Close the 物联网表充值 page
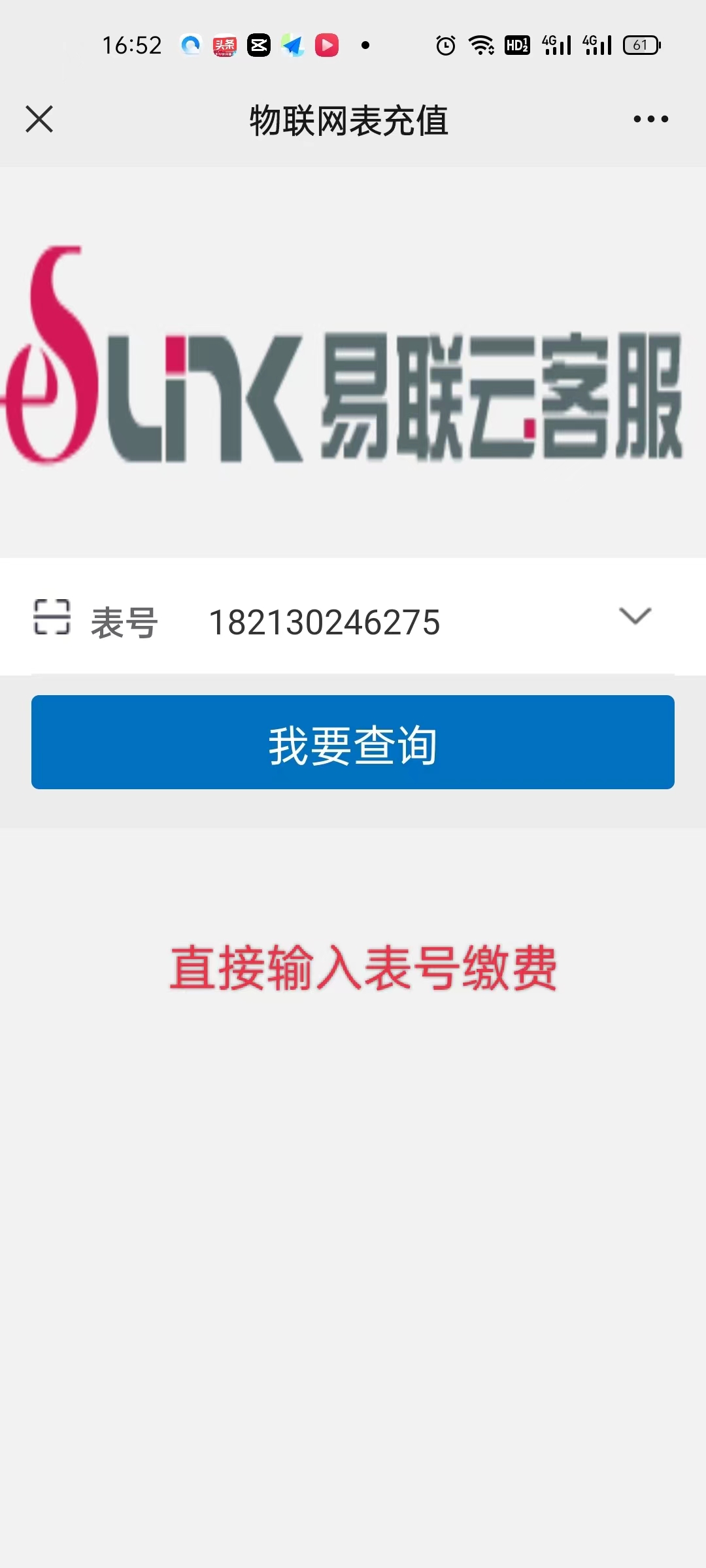Viewport: 706px width, 1568px height. click(x=39, y=119)
